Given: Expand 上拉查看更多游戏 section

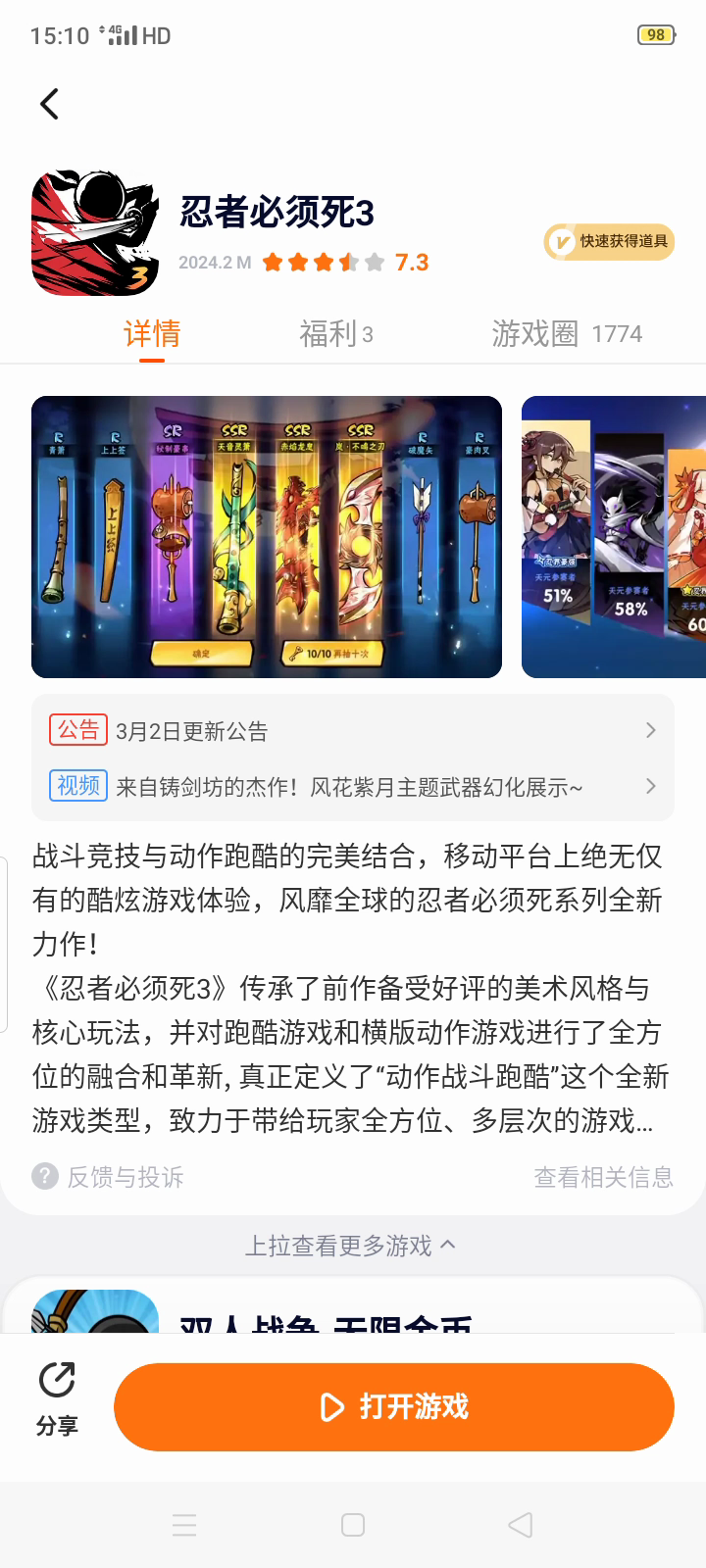Looking at the screenshot, I should click(x=351, y=1246).
